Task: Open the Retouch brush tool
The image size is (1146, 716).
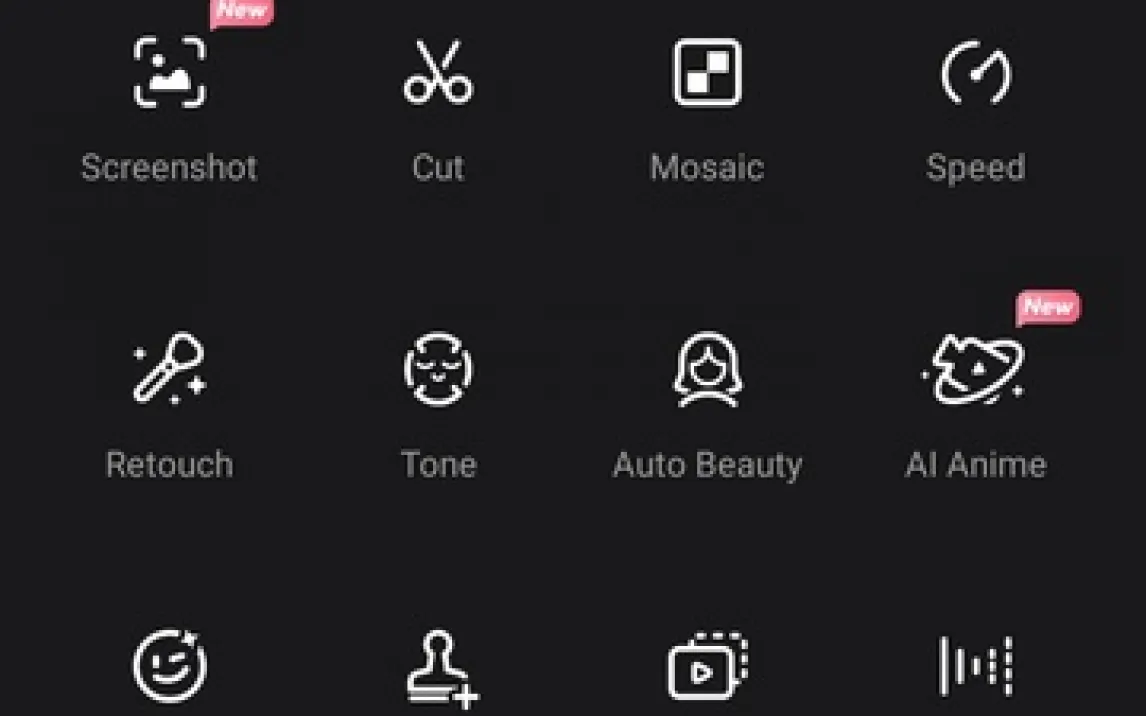Action: pyautogui.click(x=169, y=370)
